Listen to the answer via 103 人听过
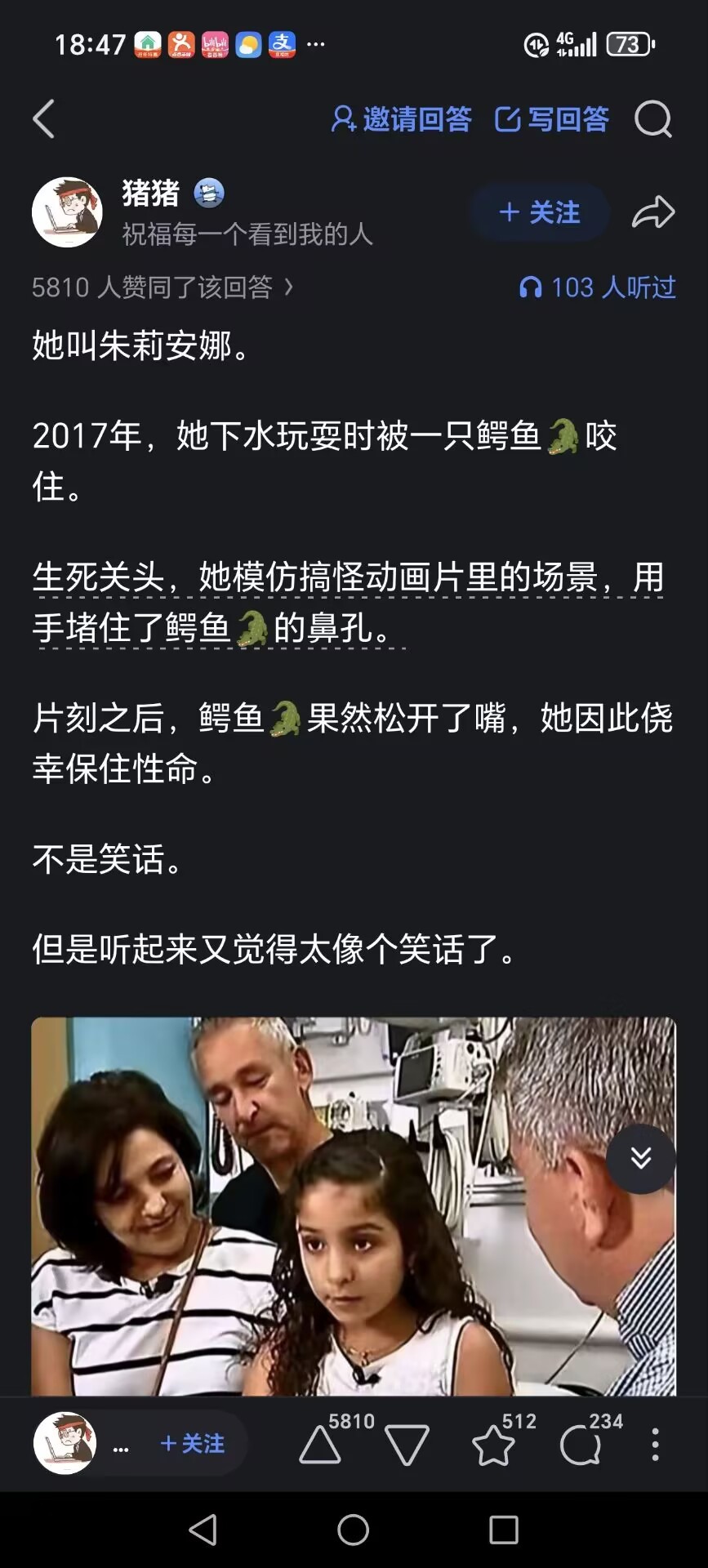This screenshot has width=708, height=1568. 598,287
